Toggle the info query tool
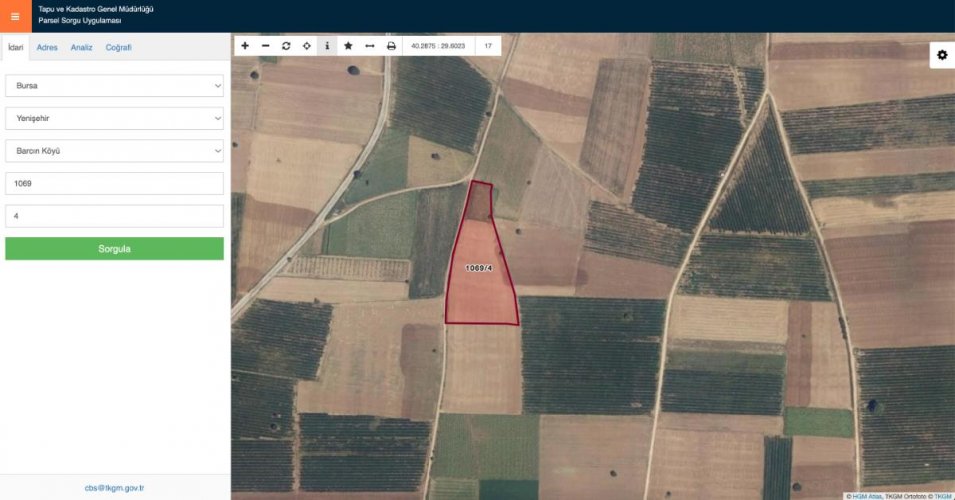The height and width of the screenshot is (500, 955). (327, 46)
